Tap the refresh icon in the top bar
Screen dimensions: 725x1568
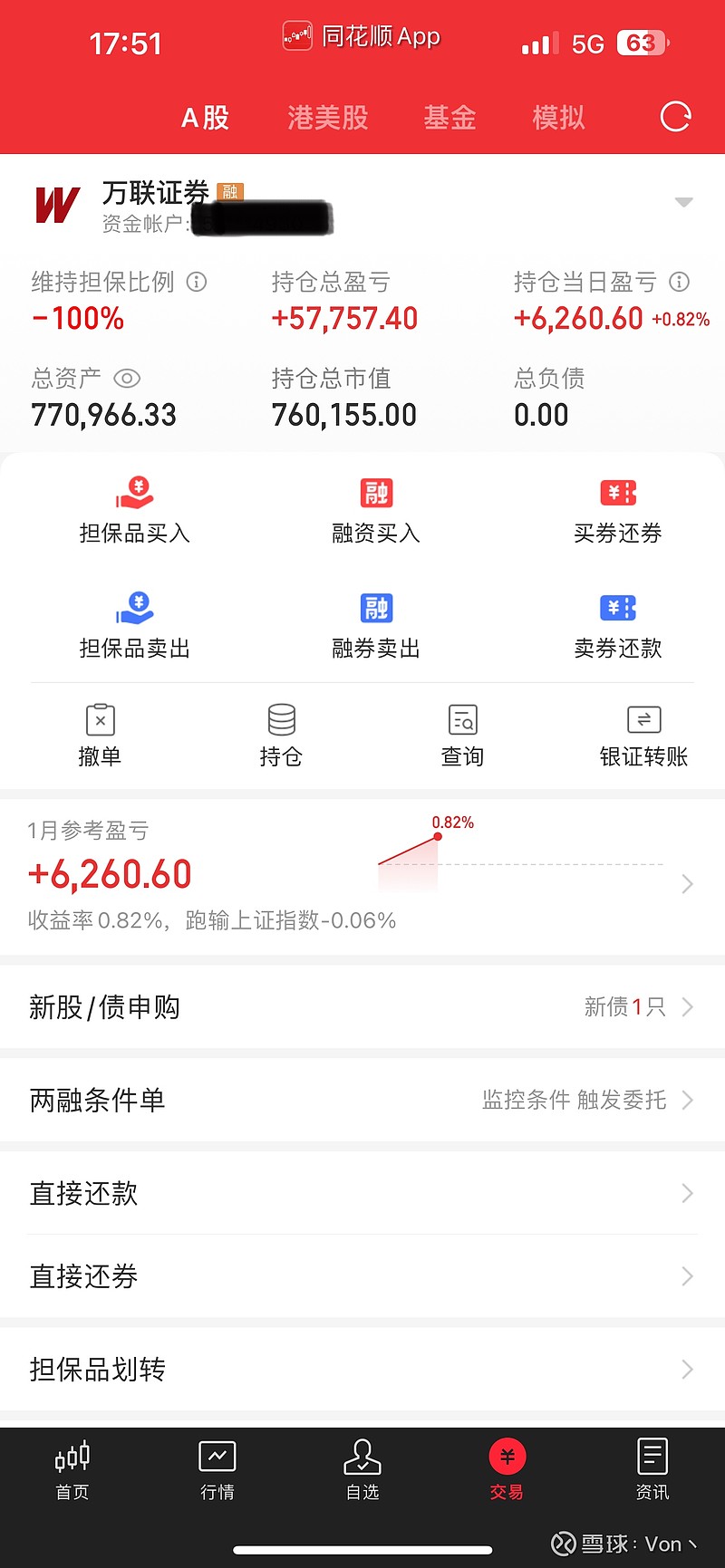tap(675, 117)
